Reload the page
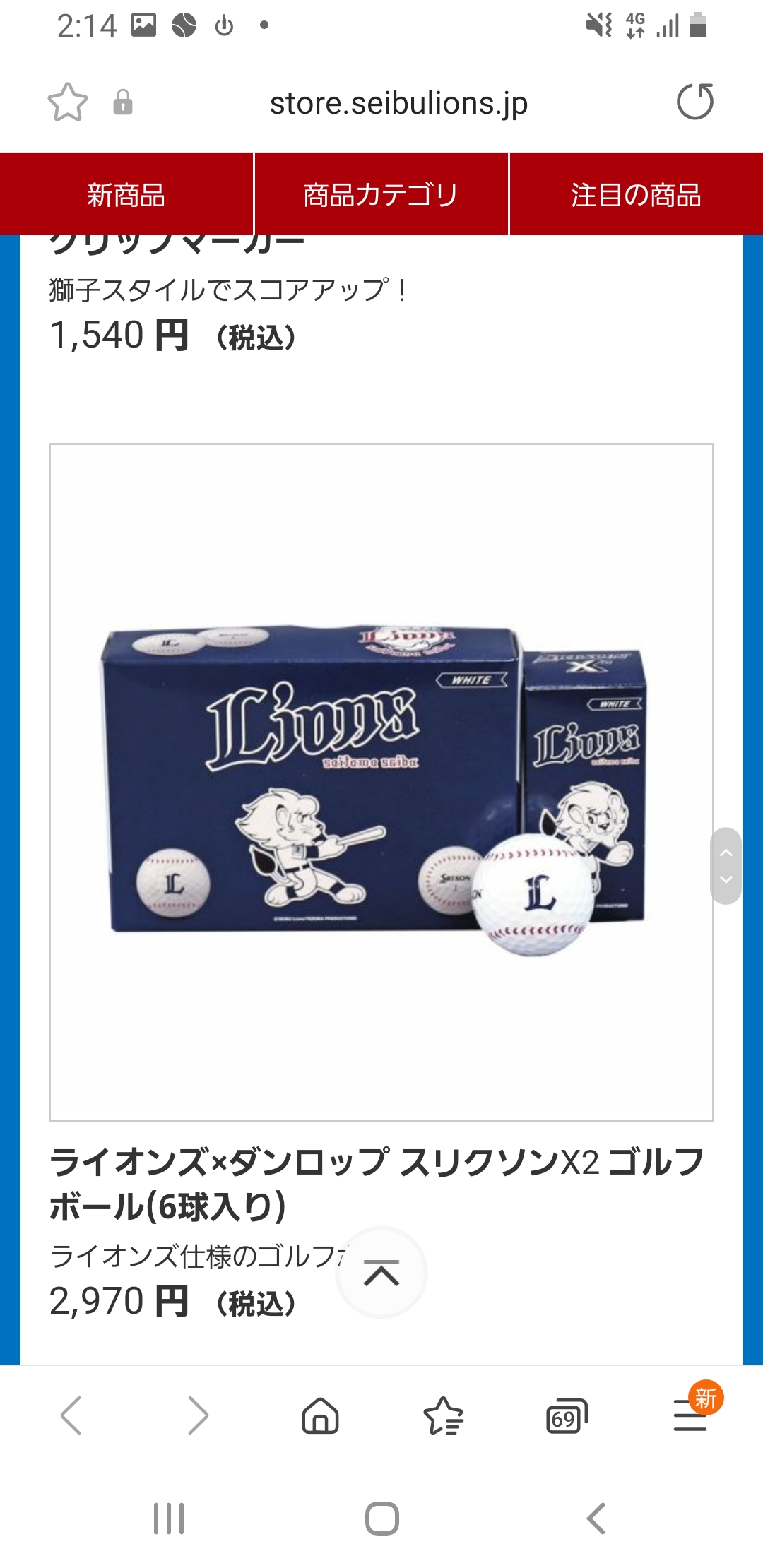763x1568 pixels. pos(695,102)
